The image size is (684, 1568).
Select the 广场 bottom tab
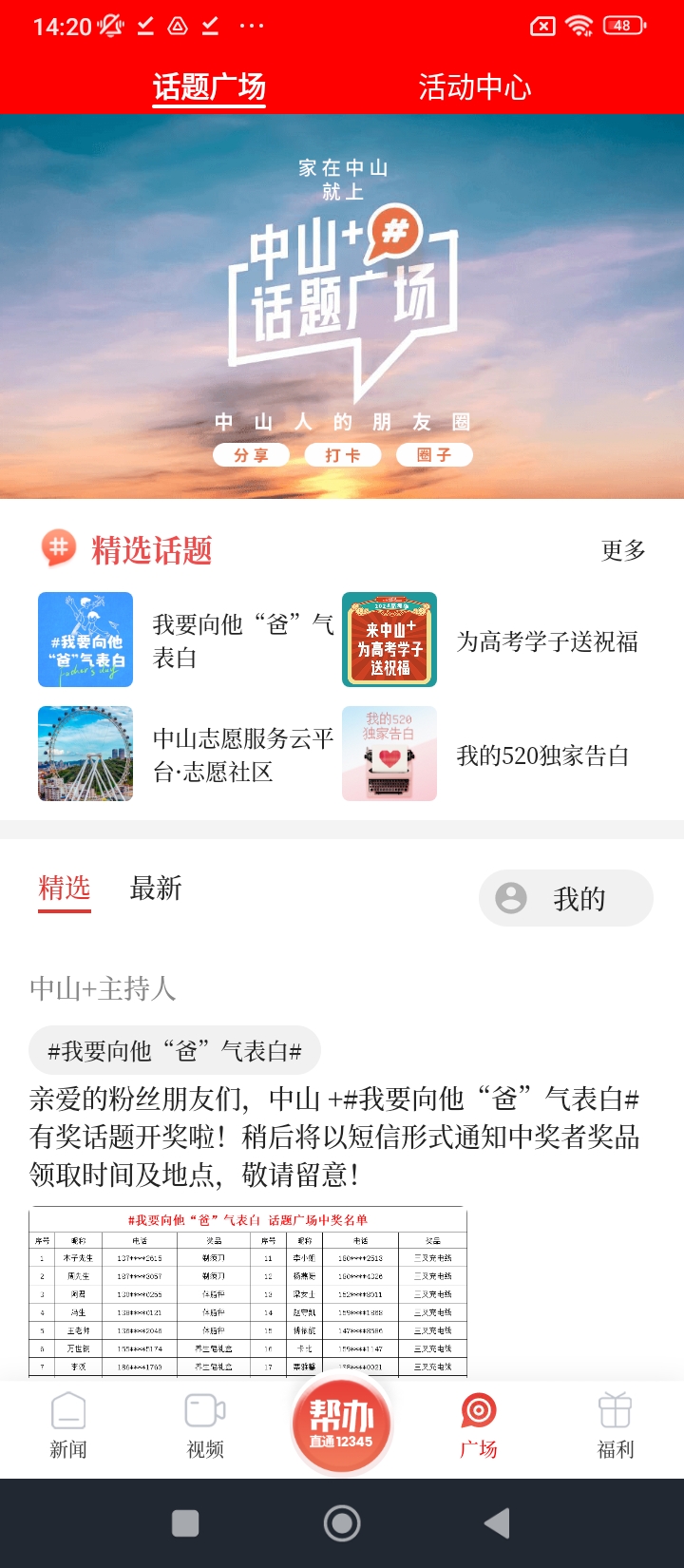479,1425
